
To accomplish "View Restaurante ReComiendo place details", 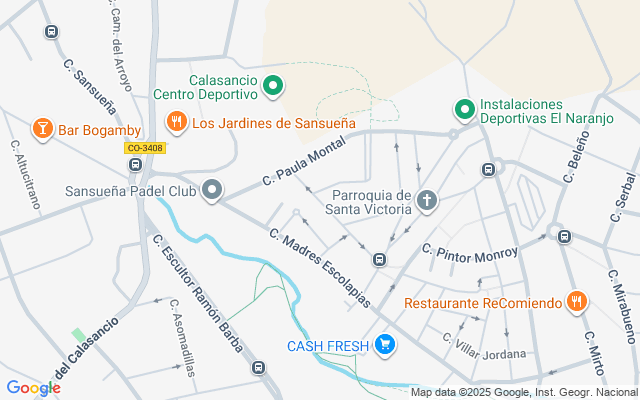I will point(576,301).
